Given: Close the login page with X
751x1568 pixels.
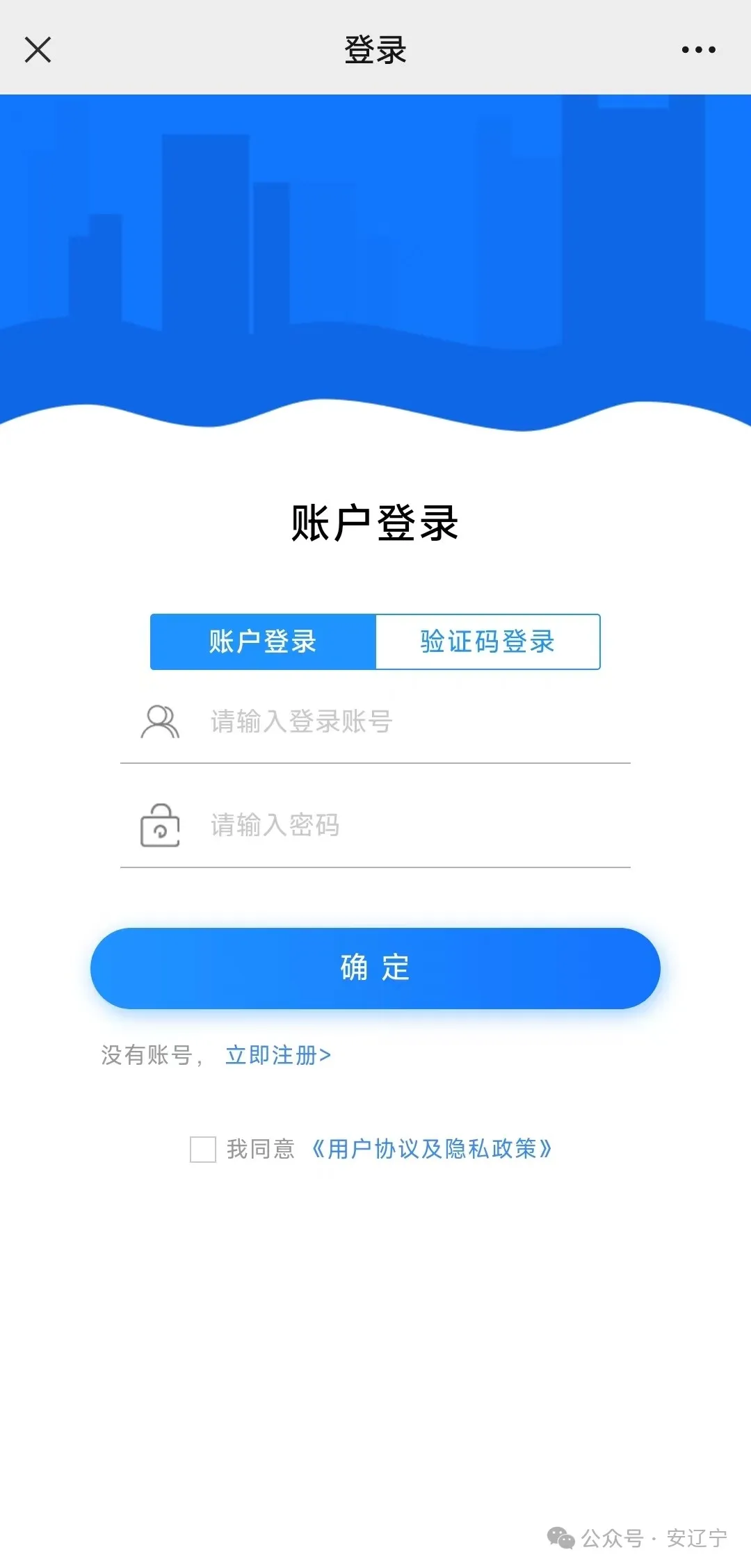Looking at the screenshot, I should point(38,50).
